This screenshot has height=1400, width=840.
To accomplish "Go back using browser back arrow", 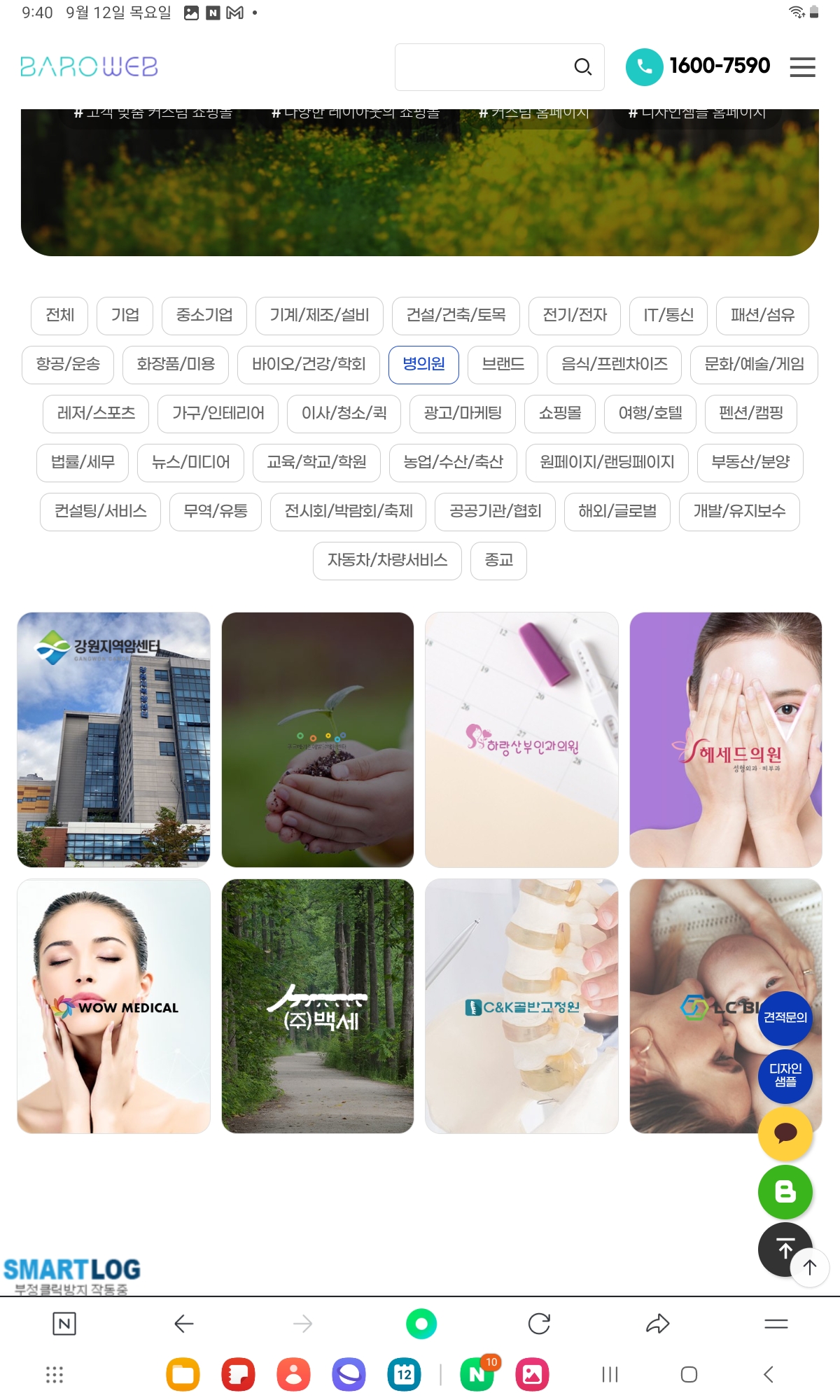I will coord(183,1324).
